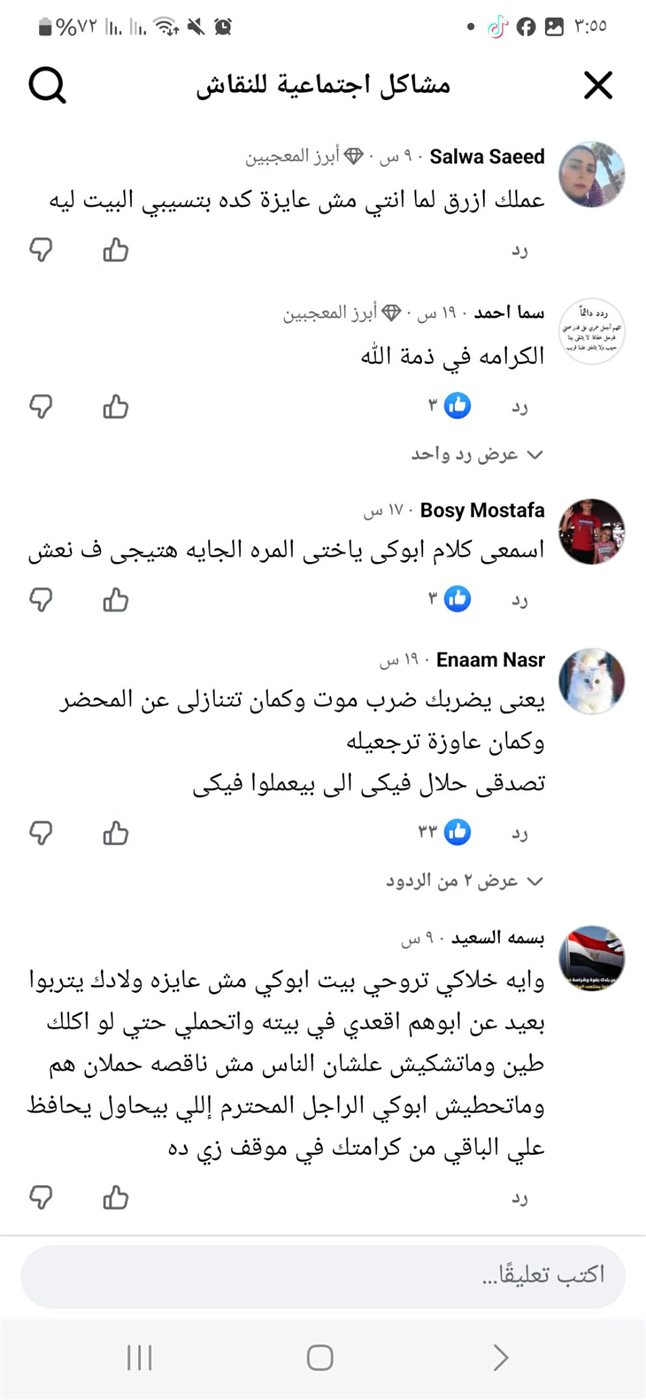Viewport: 646px width, 1400px height.
Task: Open recent apps from navigation bar
Action: coord(140,1357)
